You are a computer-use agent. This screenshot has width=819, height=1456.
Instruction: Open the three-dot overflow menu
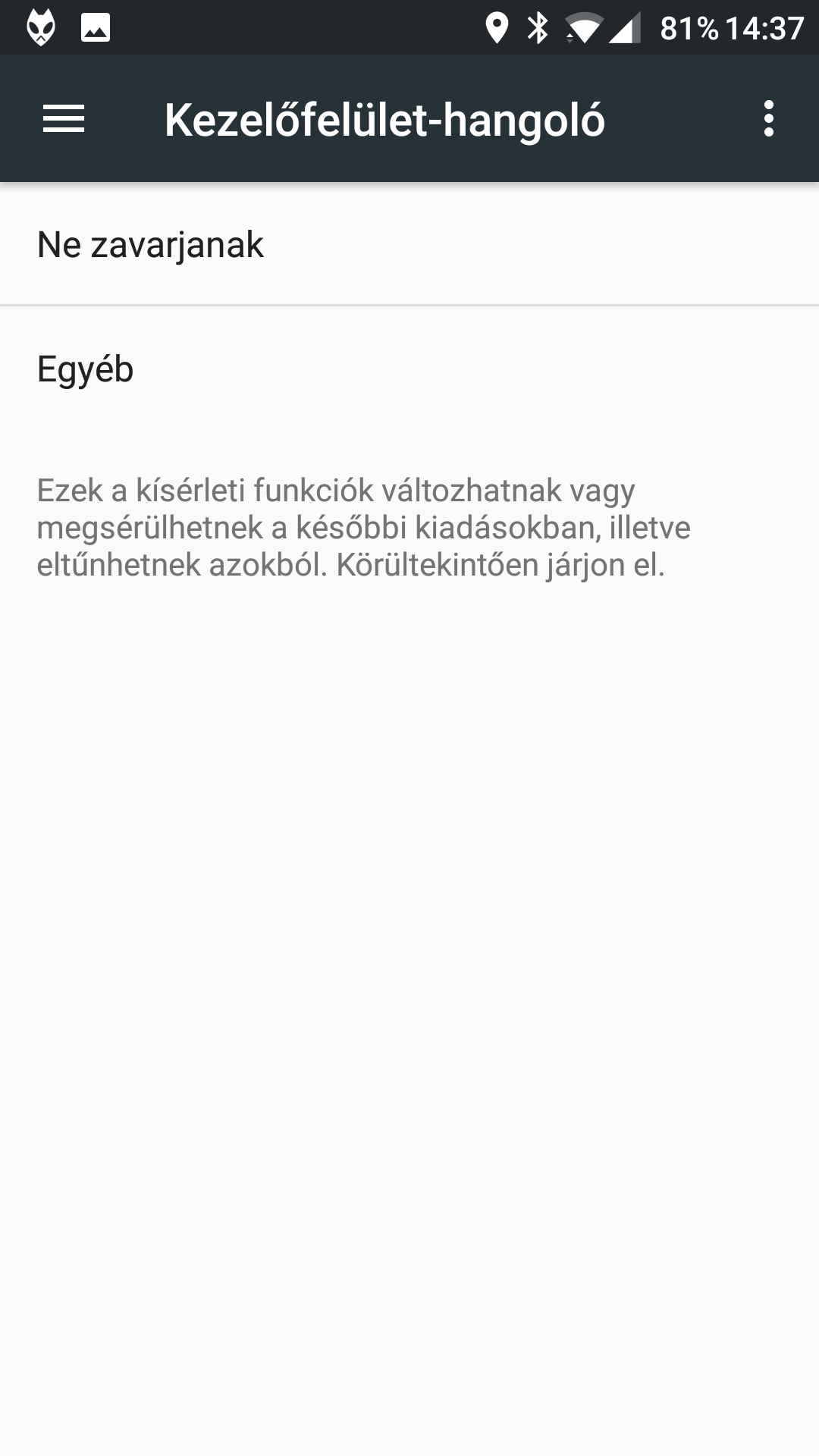[768, 119]
